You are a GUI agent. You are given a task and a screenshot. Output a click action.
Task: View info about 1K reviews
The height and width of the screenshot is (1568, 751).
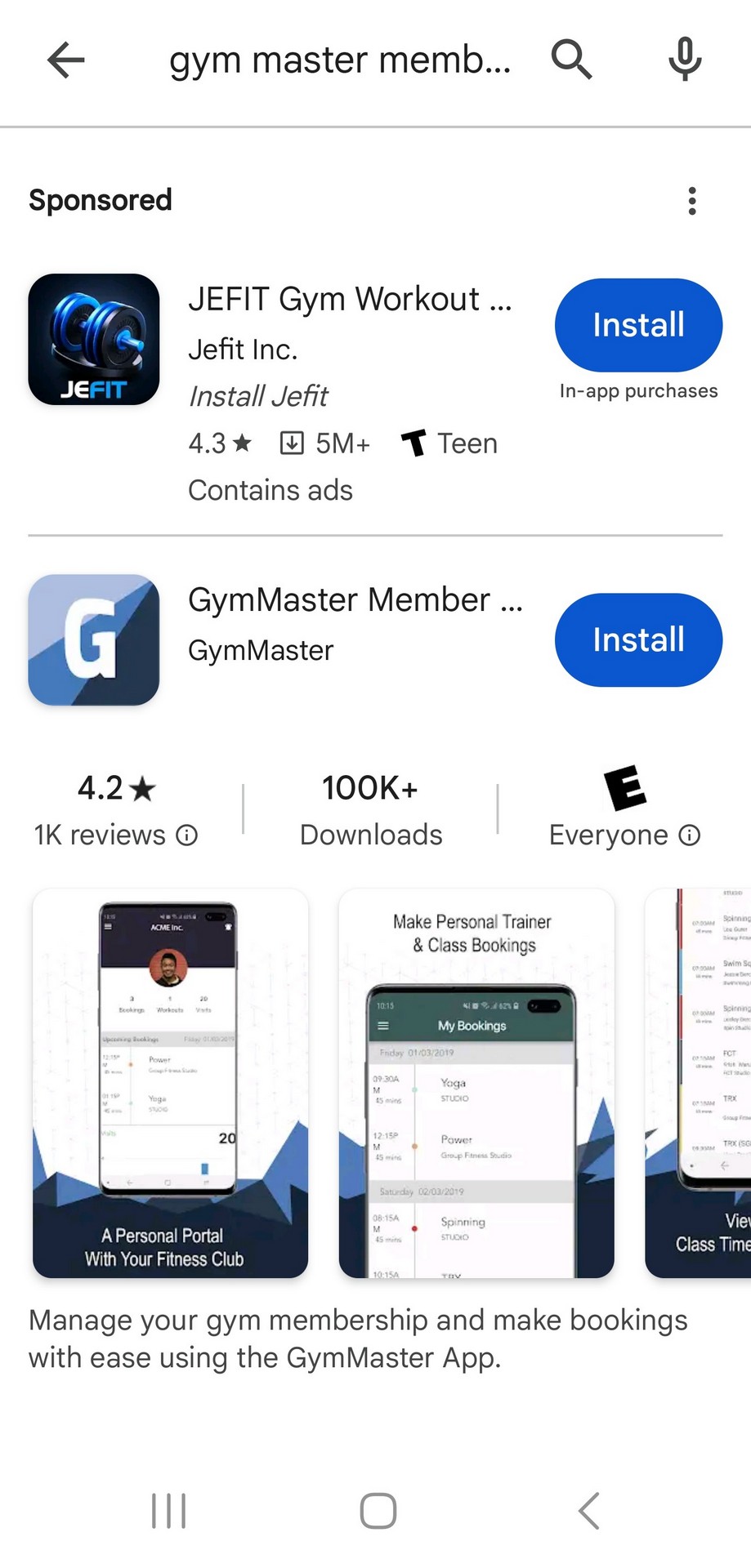187,835
